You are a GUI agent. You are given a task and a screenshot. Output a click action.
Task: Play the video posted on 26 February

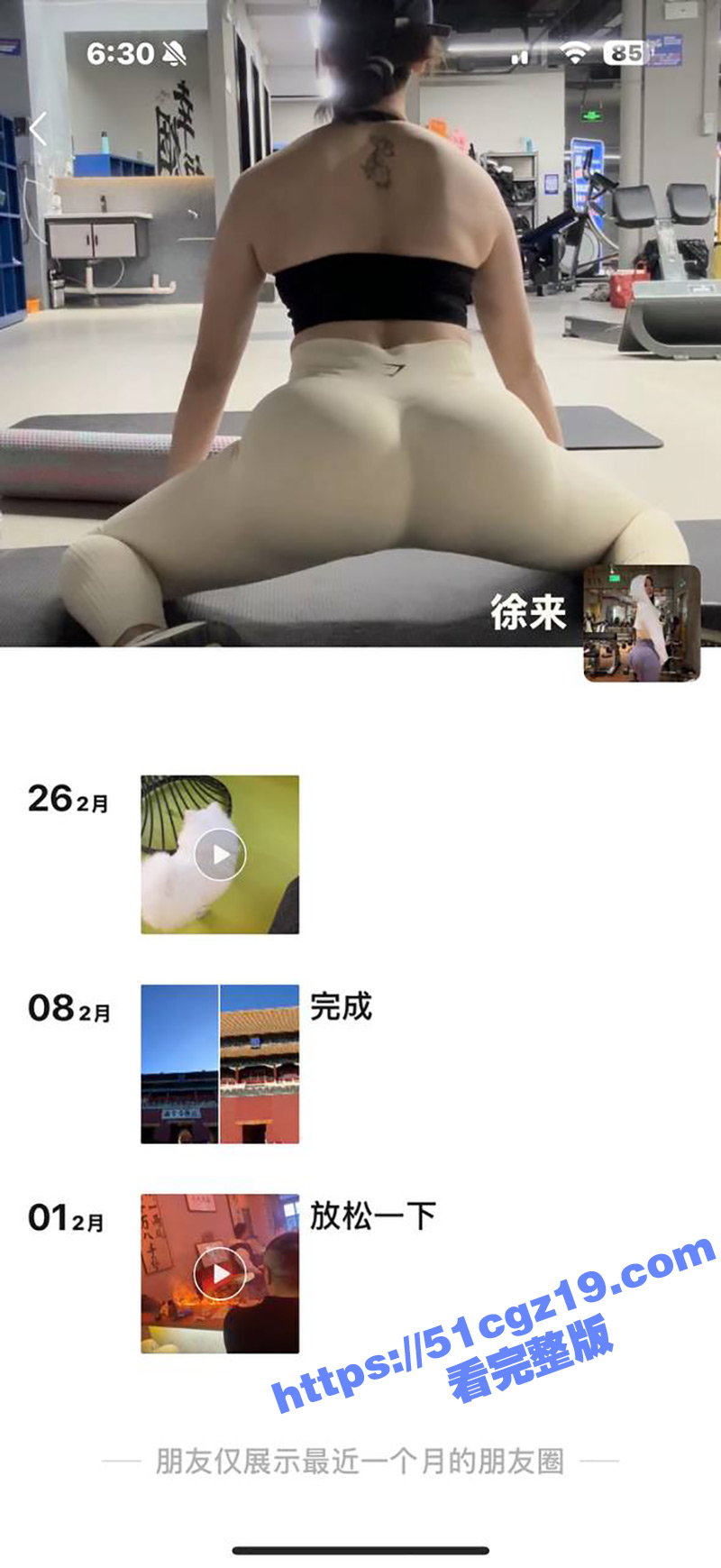[220, 854]
